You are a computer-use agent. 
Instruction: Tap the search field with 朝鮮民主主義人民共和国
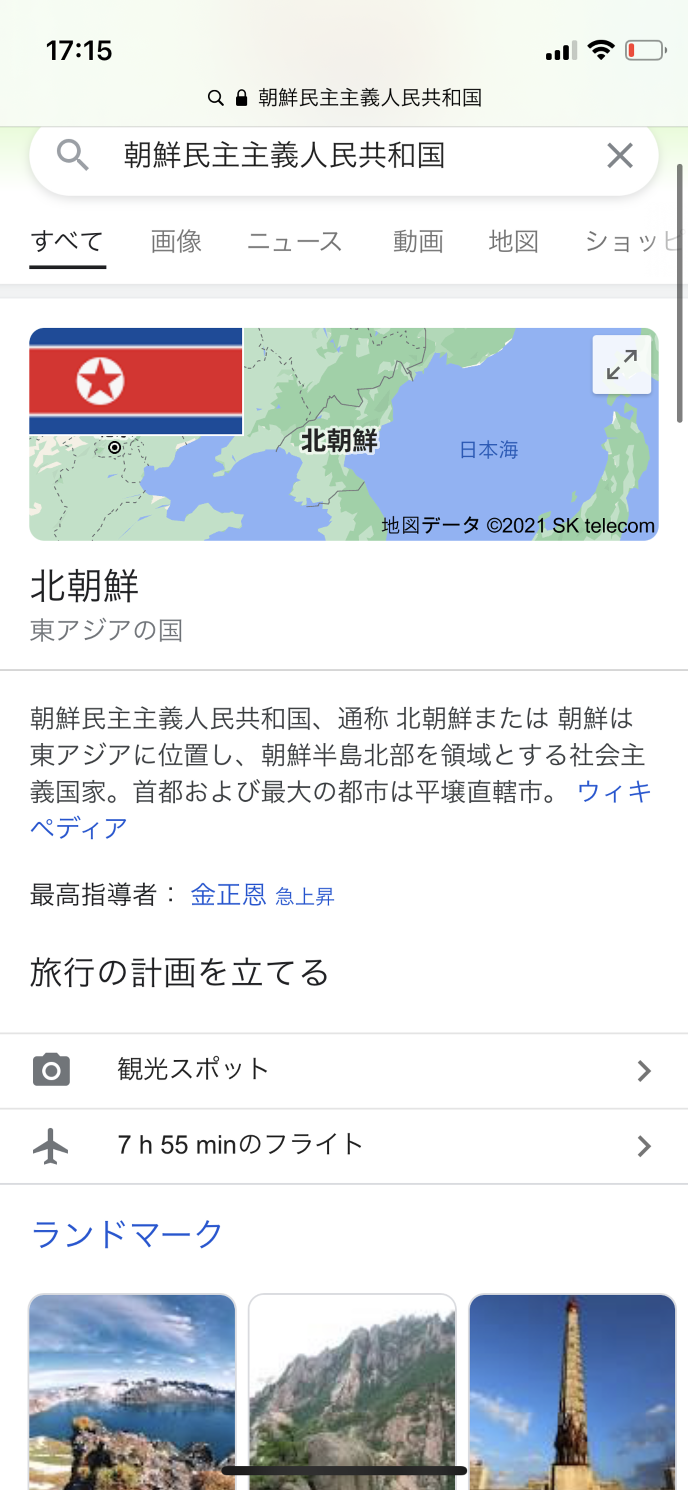[330, 155]
